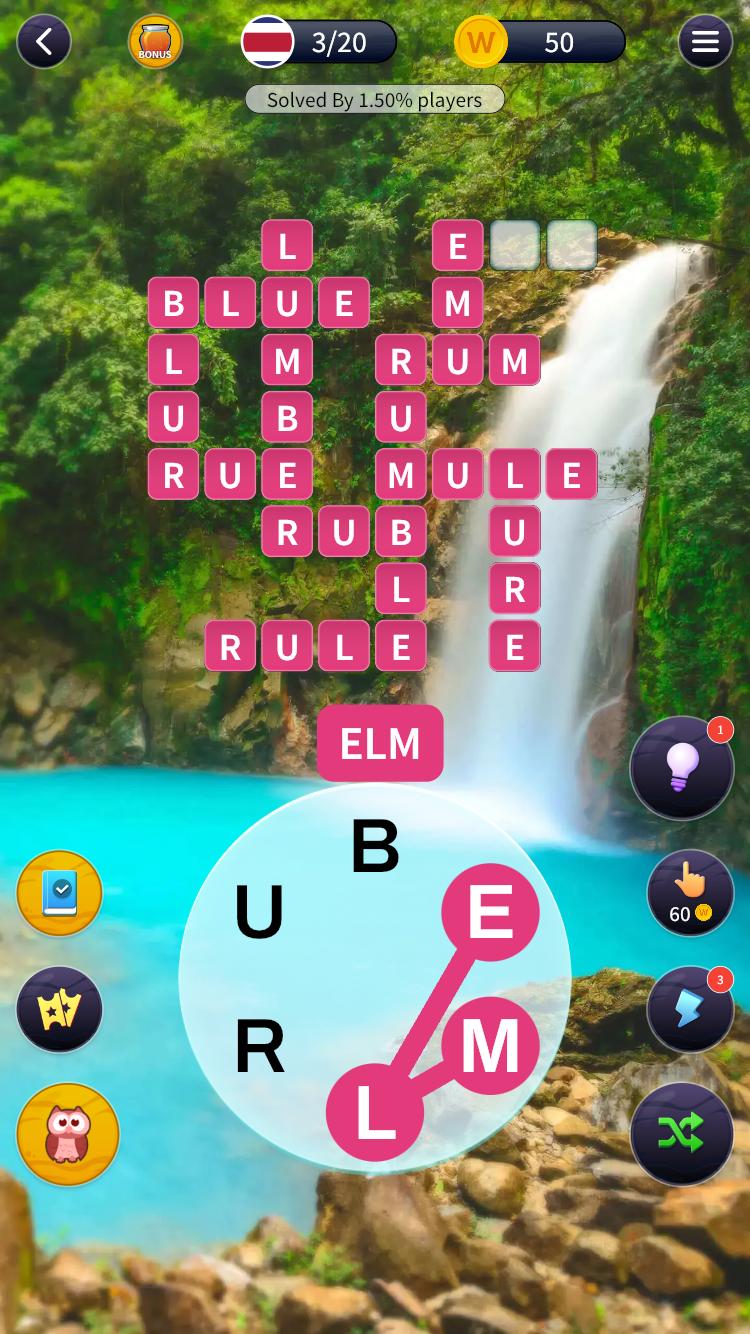Open the owl button
This screenshot has height=1334, width=750.
[x=68, y=1134]
